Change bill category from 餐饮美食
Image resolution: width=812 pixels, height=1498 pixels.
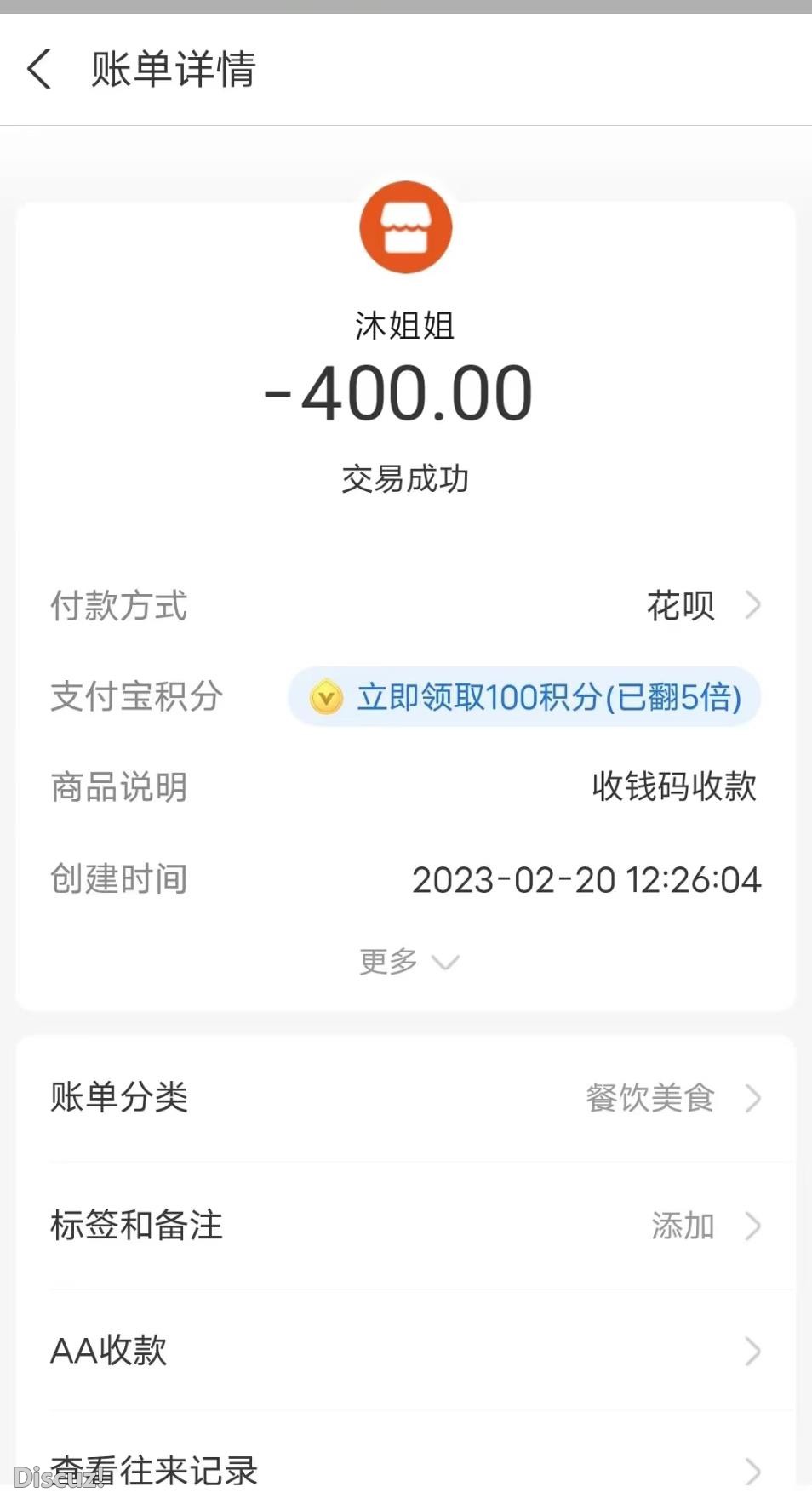pos(651,1098)
